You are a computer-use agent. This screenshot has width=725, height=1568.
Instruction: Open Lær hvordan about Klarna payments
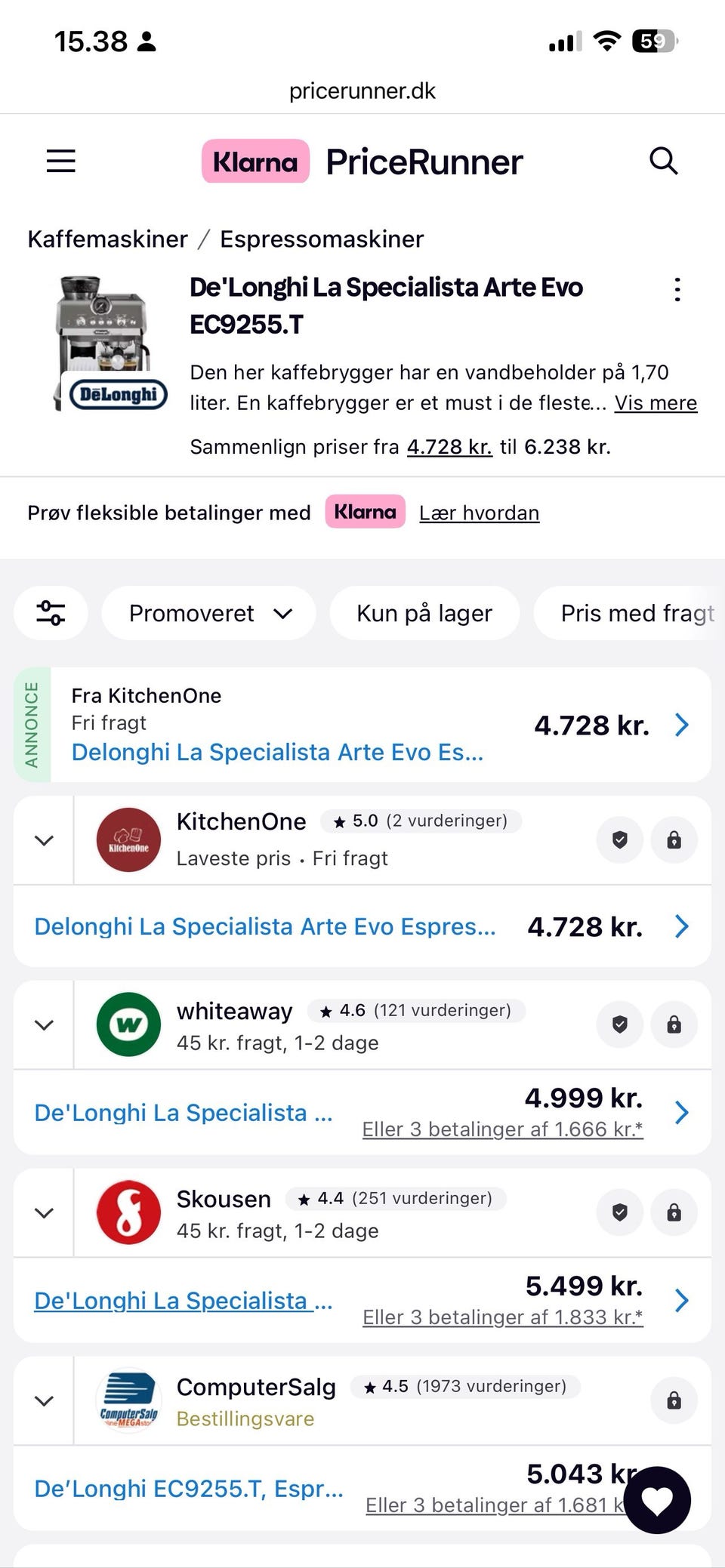point(478,513)
